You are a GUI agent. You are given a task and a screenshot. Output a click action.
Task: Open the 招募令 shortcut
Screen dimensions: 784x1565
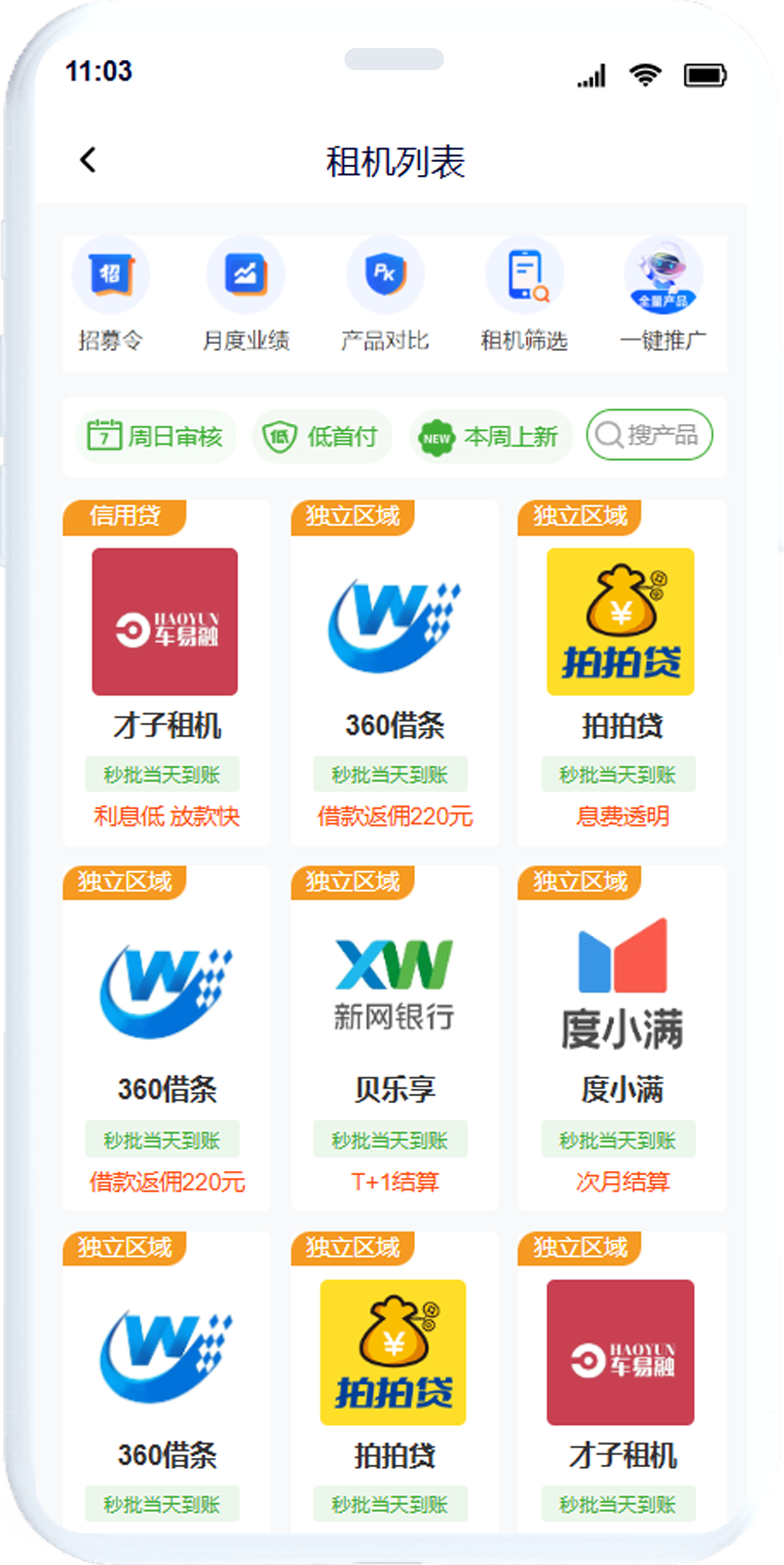111,294
